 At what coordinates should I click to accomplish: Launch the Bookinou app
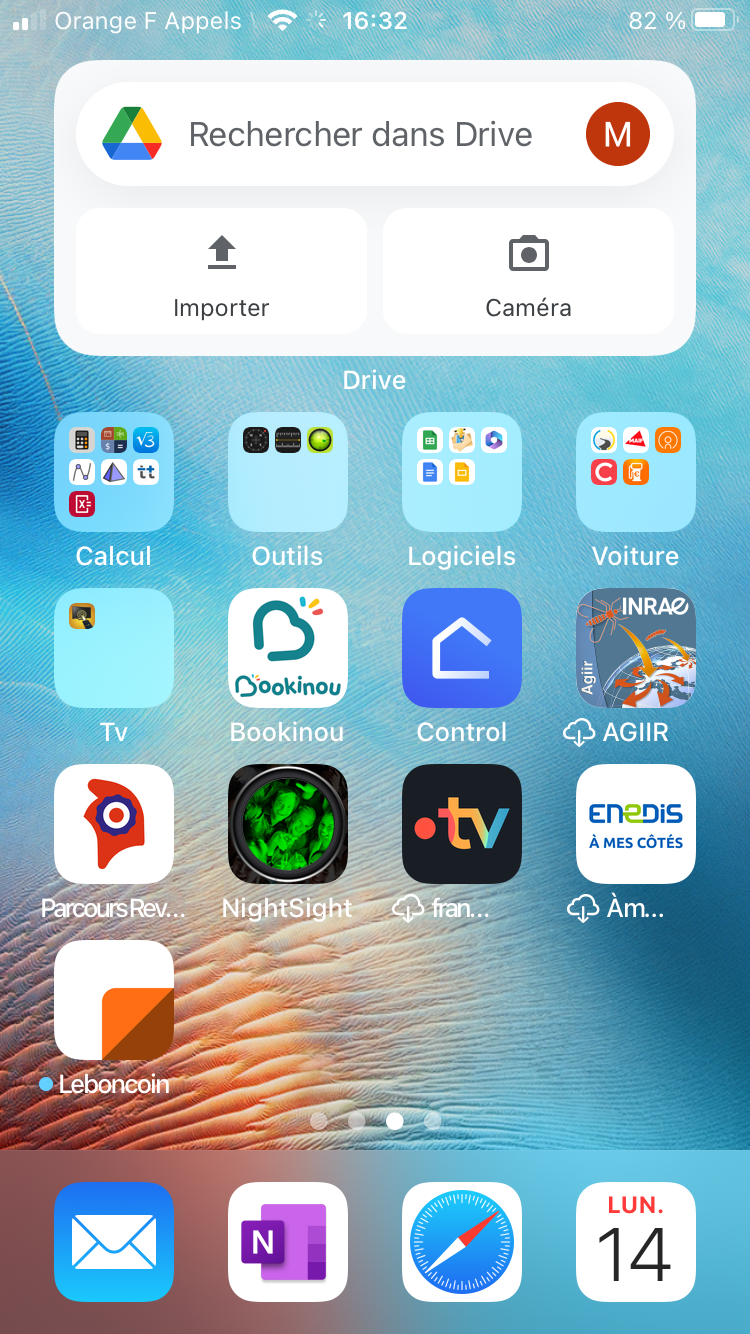(288, 648)
